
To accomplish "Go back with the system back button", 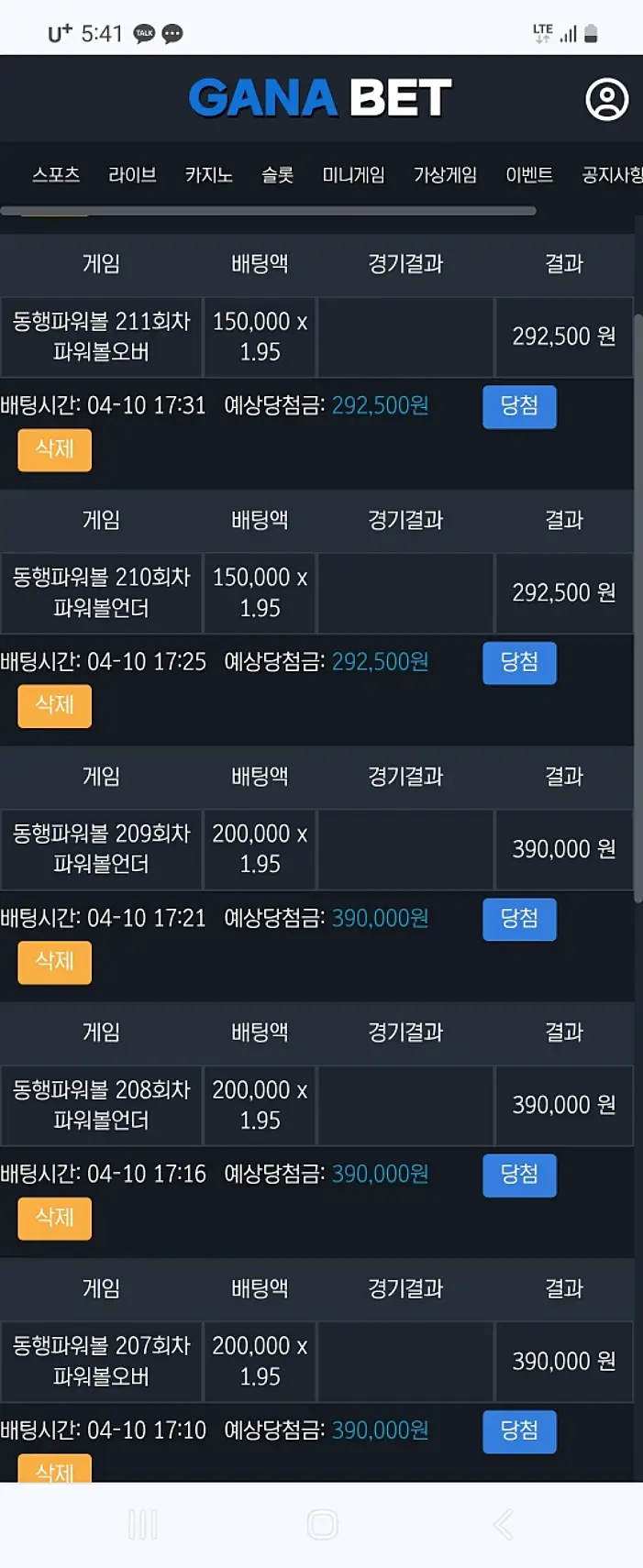I will click(503, 1524).
